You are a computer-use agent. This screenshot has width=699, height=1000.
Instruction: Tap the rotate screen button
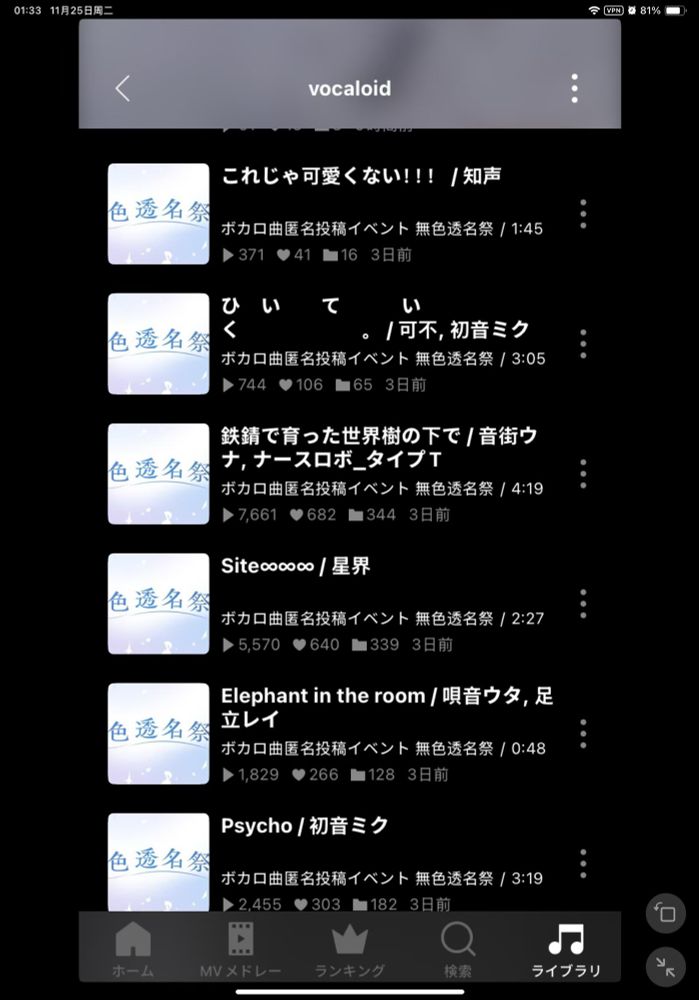coord(665,912)
